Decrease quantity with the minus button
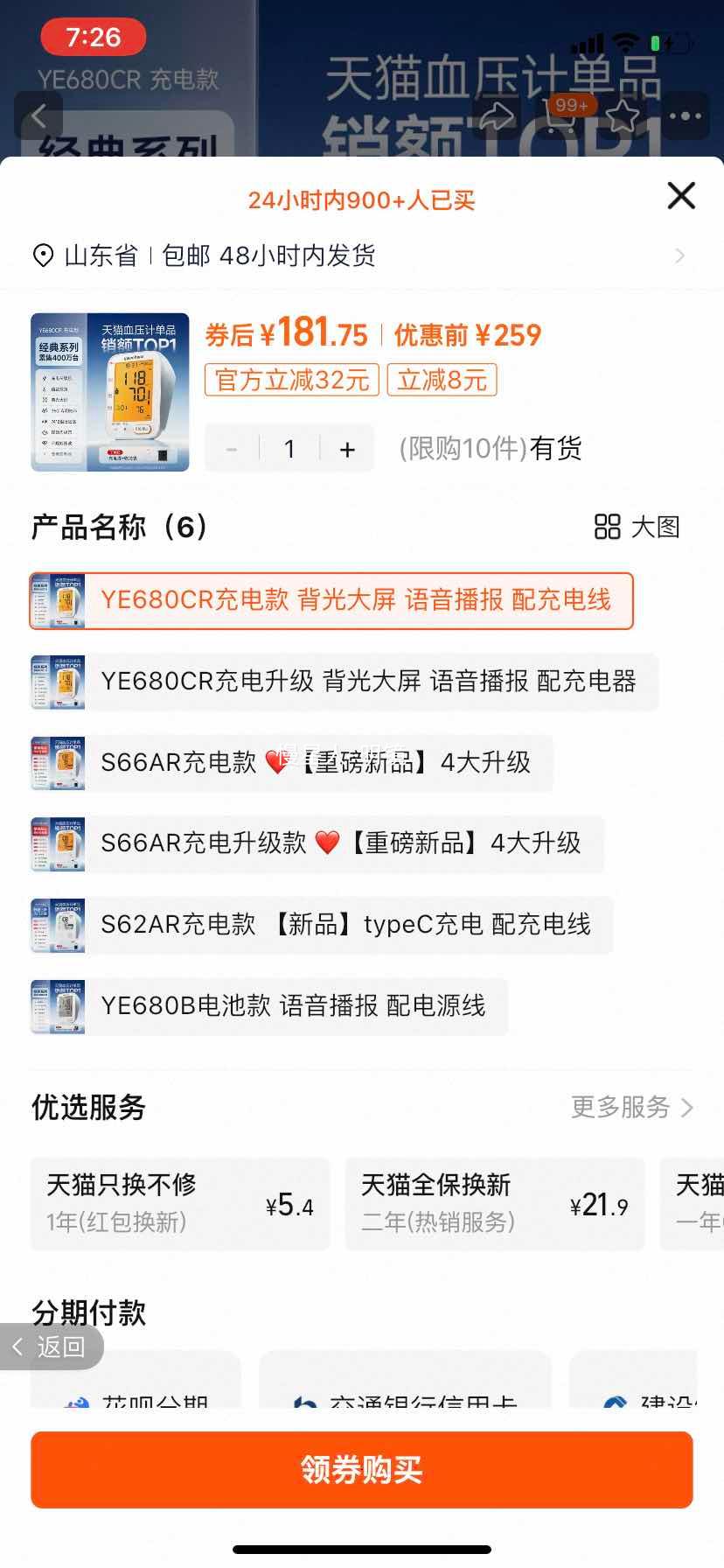 (x=232, y=448)
